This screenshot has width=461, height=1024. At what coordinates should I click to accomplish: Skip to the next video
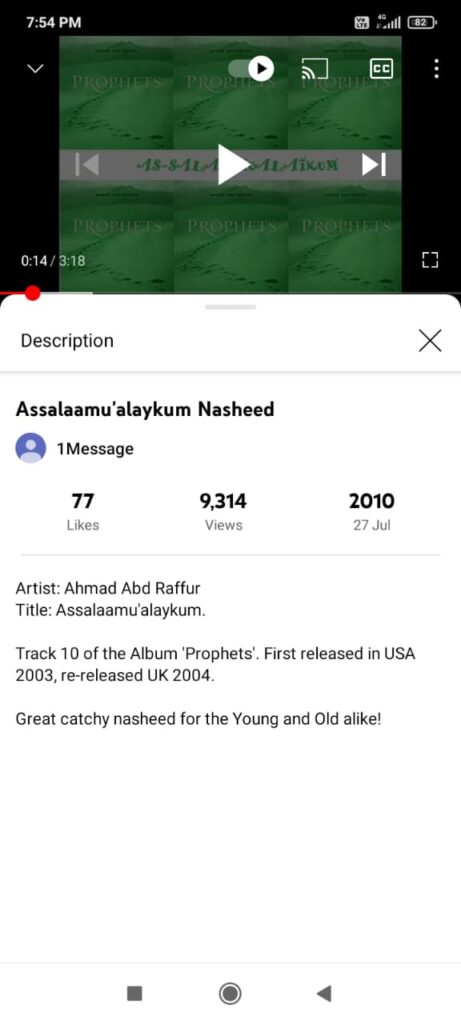[374, 165]
